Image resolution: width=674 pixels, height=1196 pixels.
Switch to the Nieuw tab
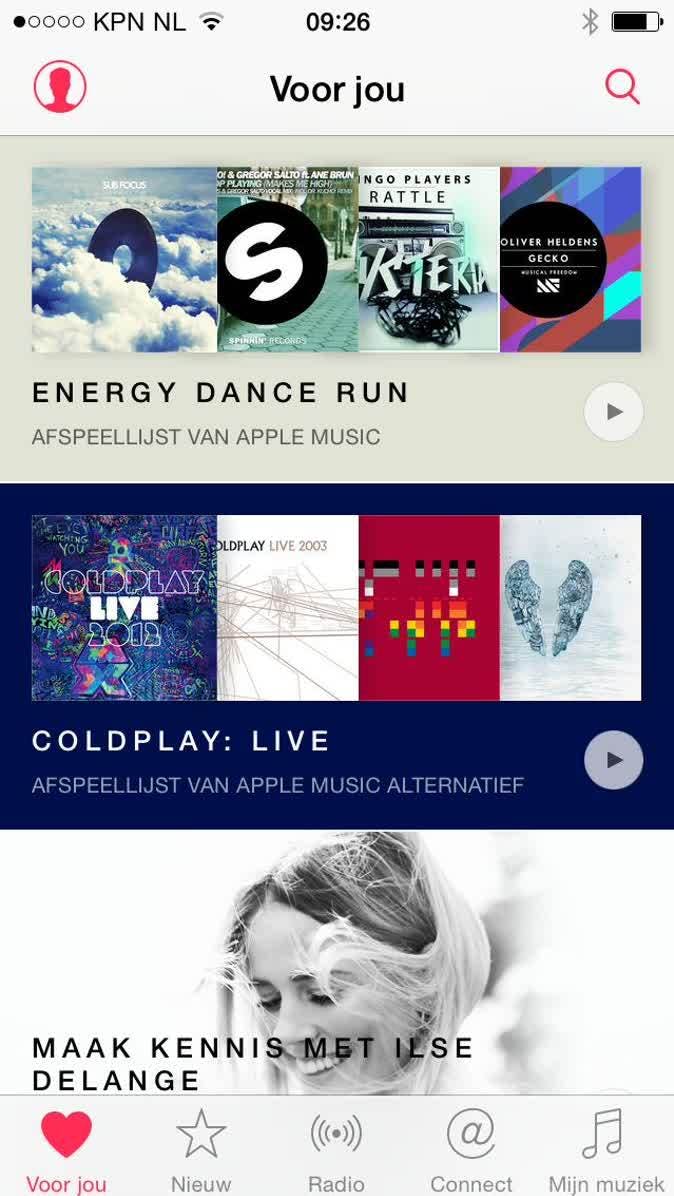pyautogui.click(x=201, y=1149)
